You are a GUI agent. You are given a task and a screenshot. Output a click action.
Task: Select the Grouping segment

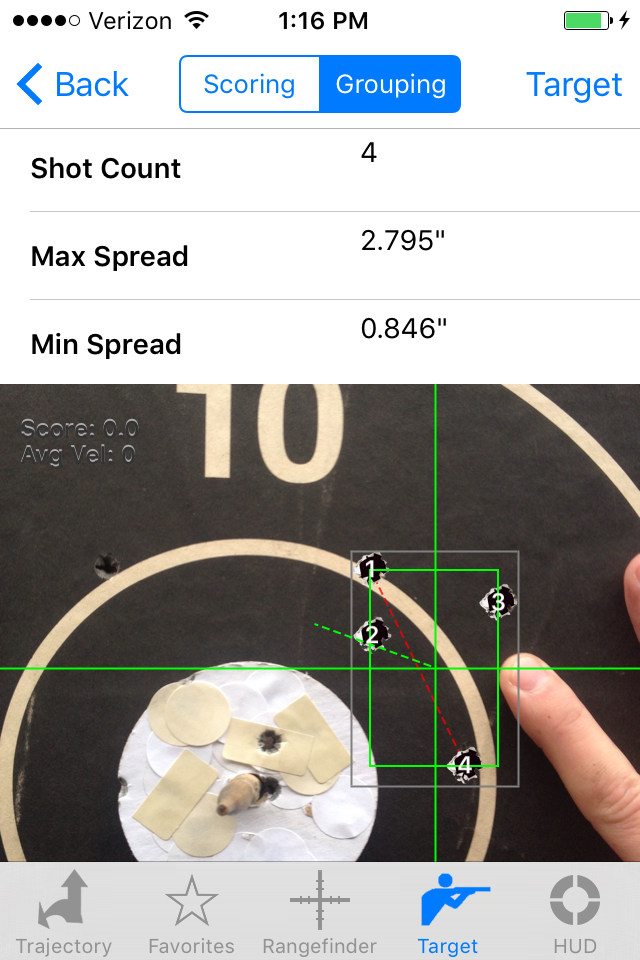point(390,85)
